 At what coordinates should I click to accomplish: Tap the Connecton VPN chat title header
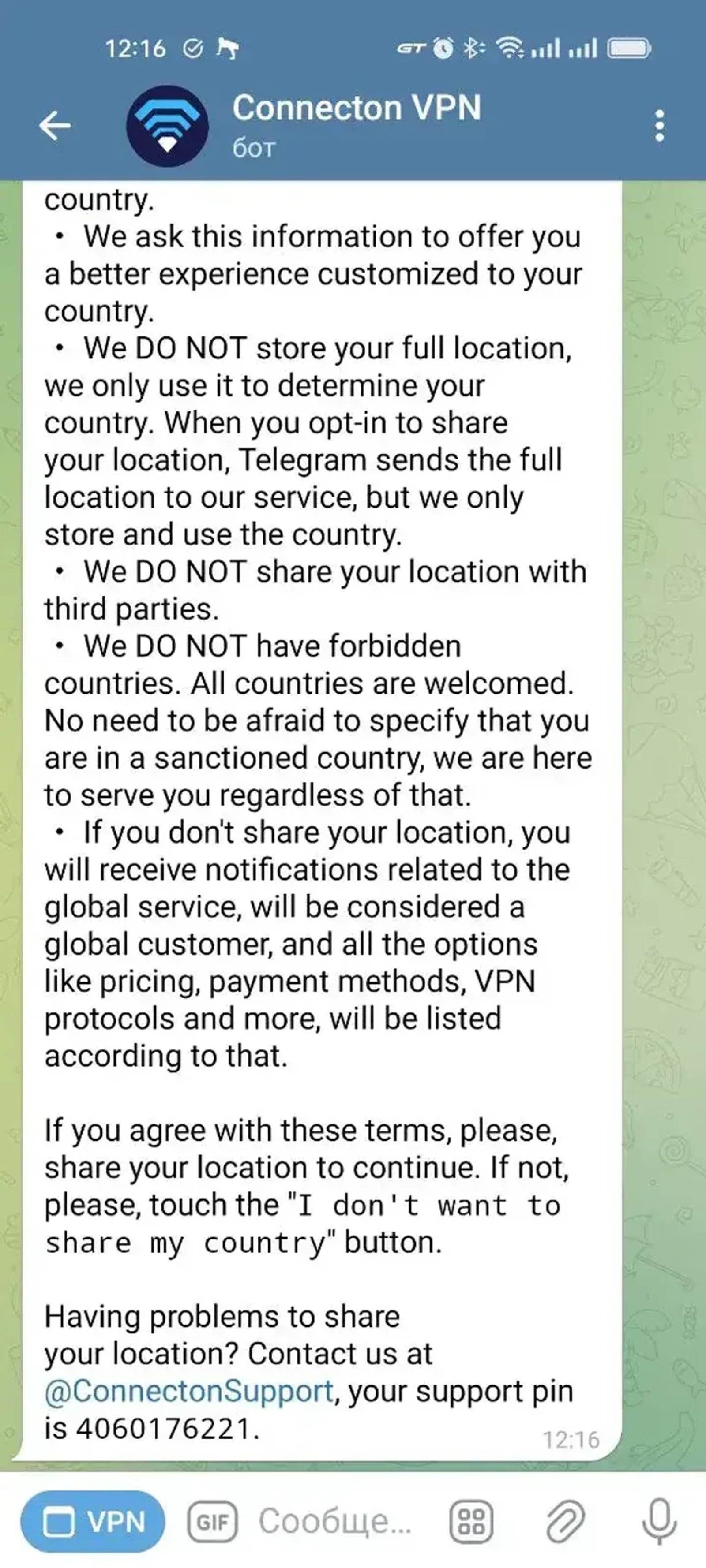(357, 108)
